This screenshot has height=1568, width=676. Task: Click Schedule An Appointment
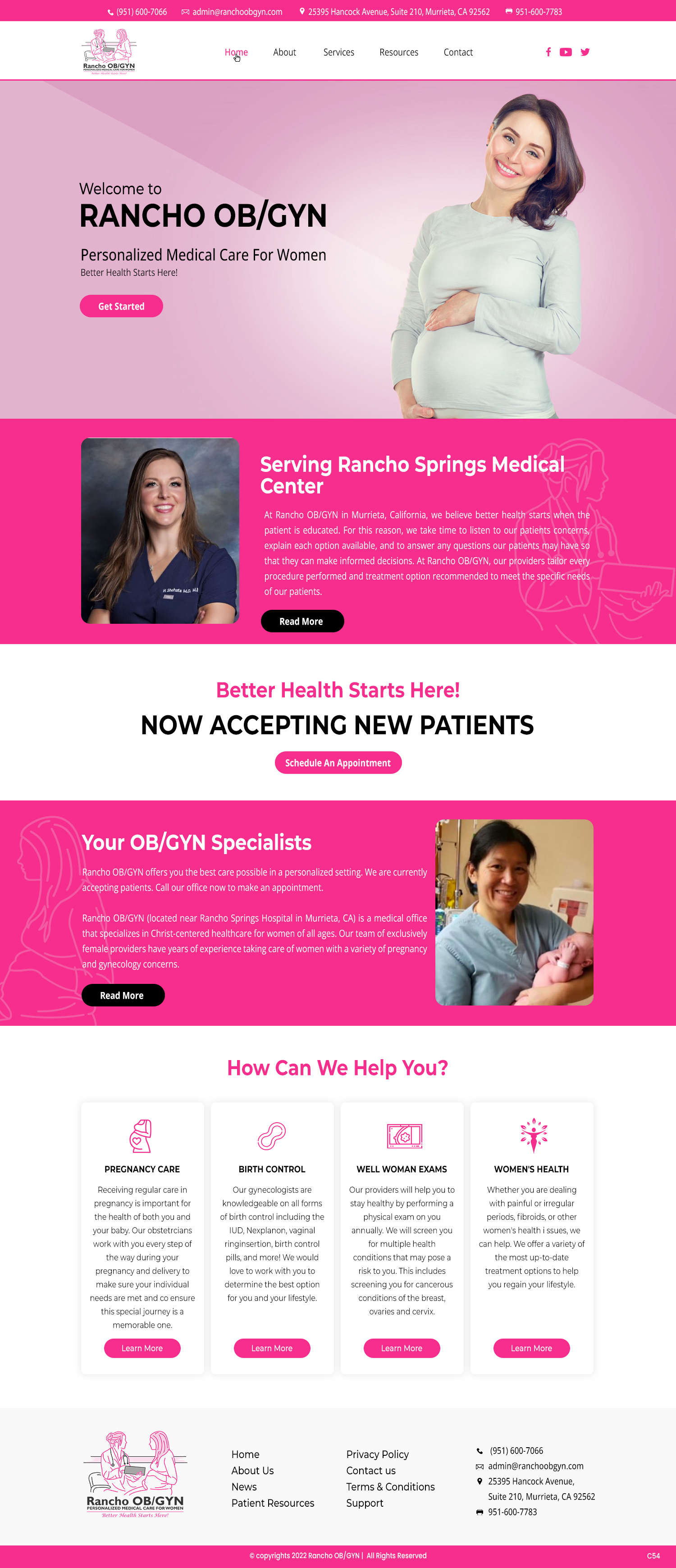point(338,762)
